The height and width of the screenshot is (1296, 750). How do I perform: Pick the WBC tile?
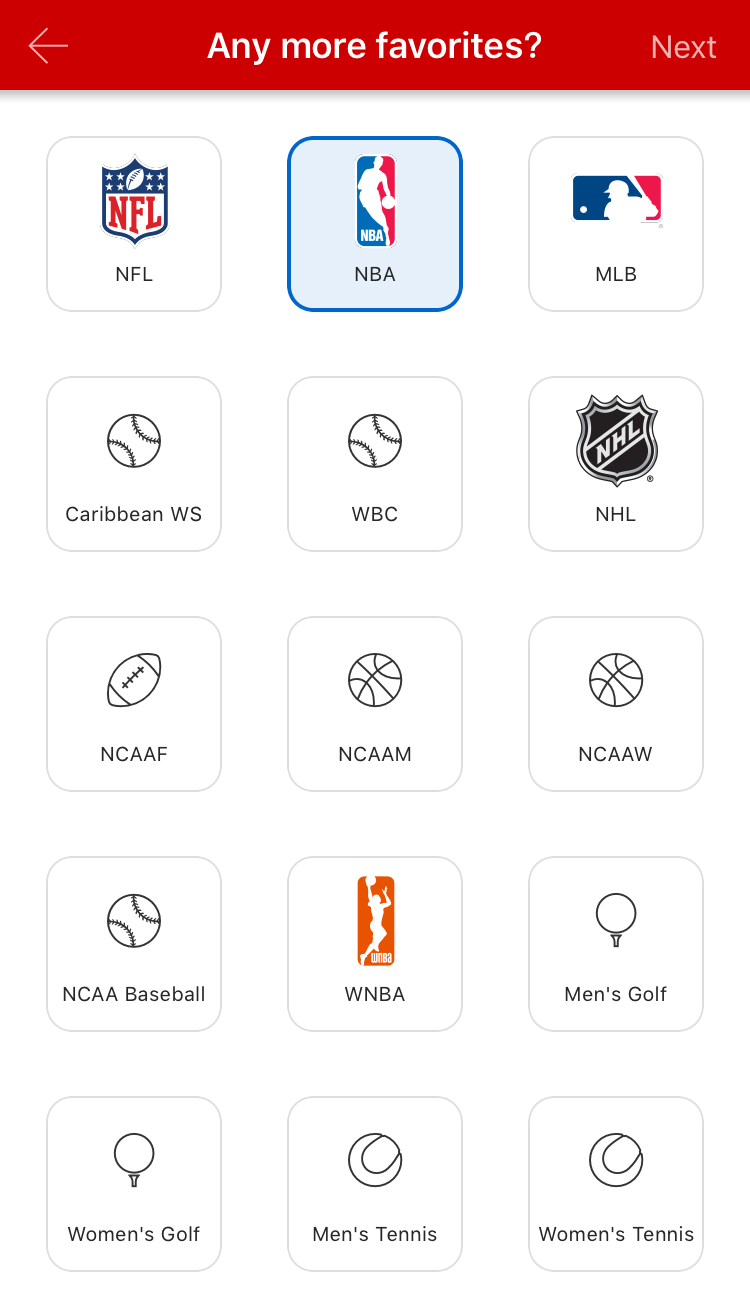[375, 464]
